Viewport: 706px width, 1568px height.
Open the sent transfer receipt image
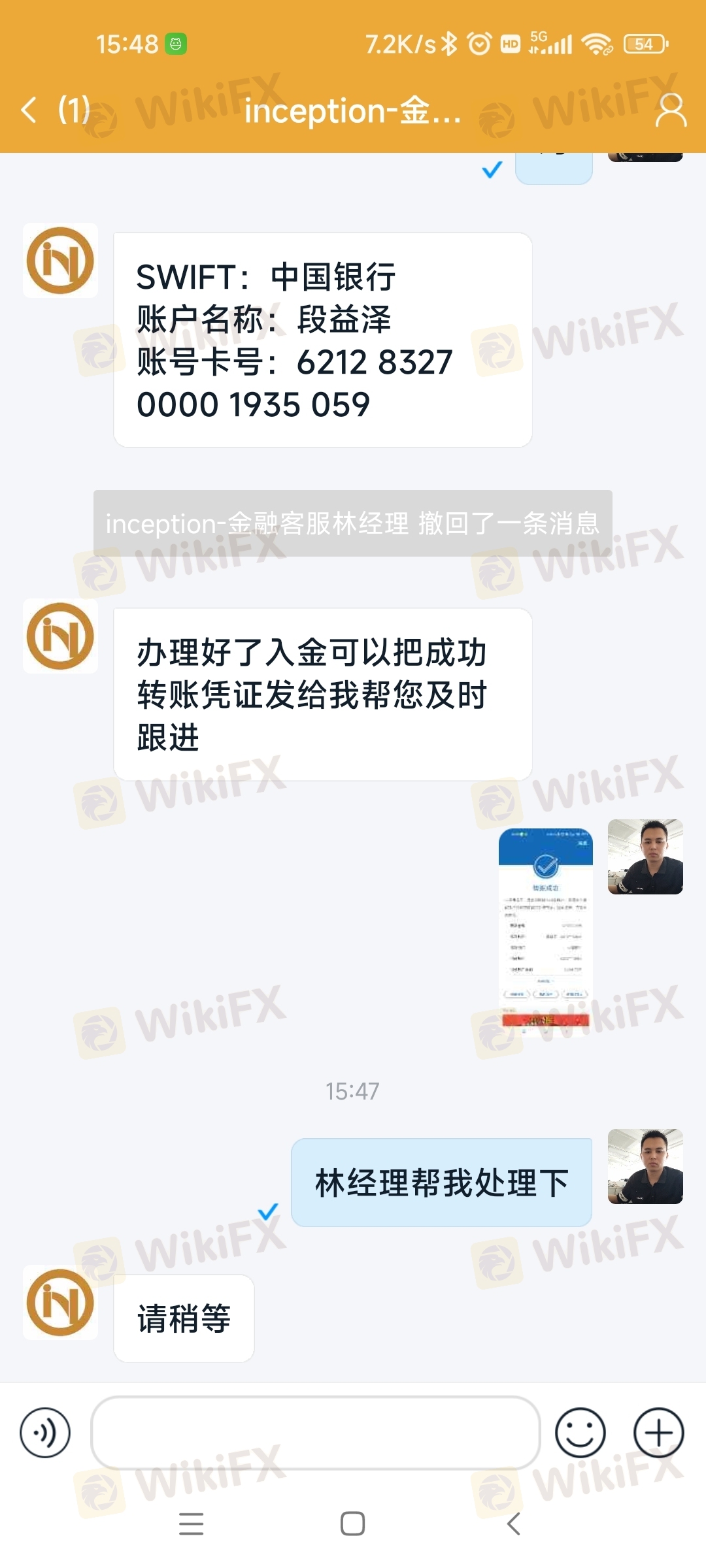point(545,930)
